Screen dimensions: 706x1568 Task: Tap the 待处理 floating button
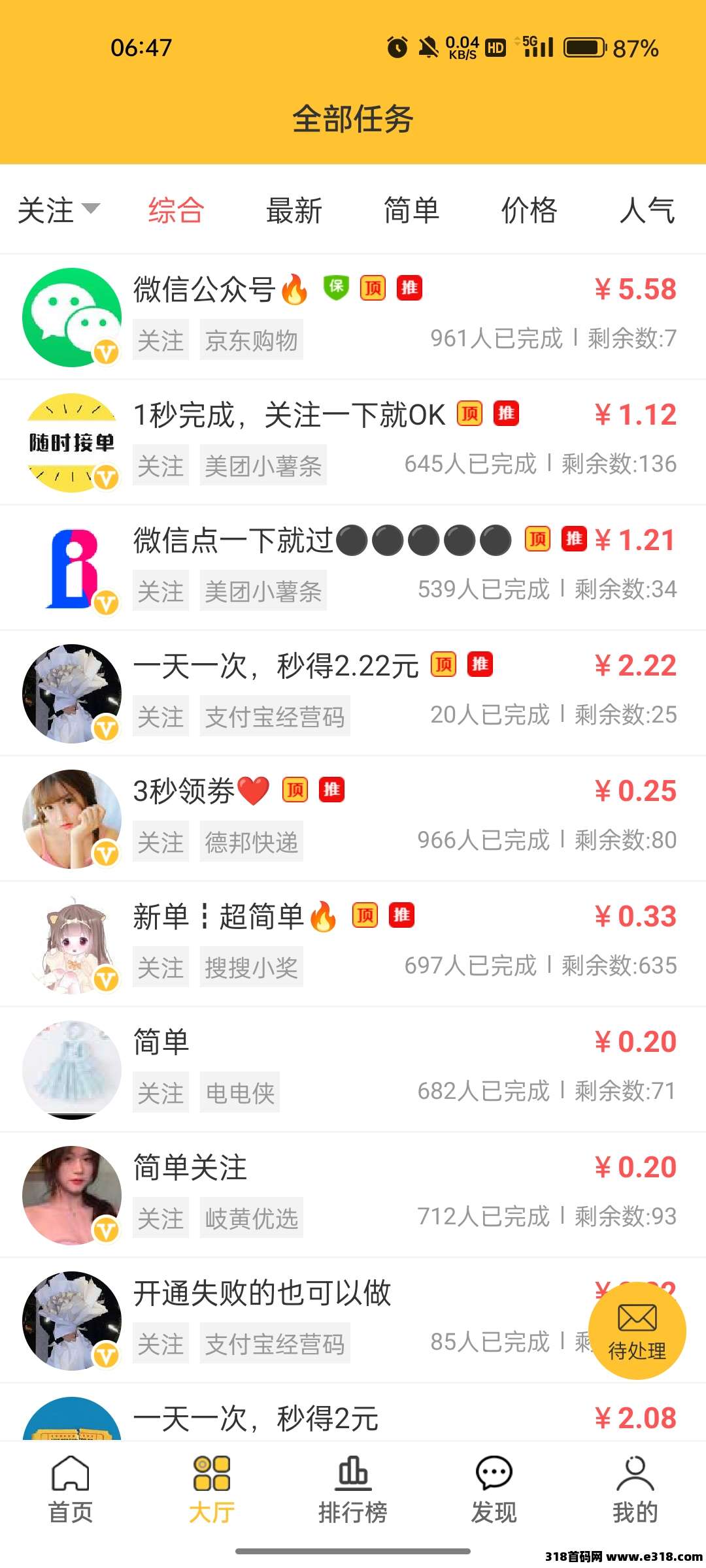click(637, 1331)
